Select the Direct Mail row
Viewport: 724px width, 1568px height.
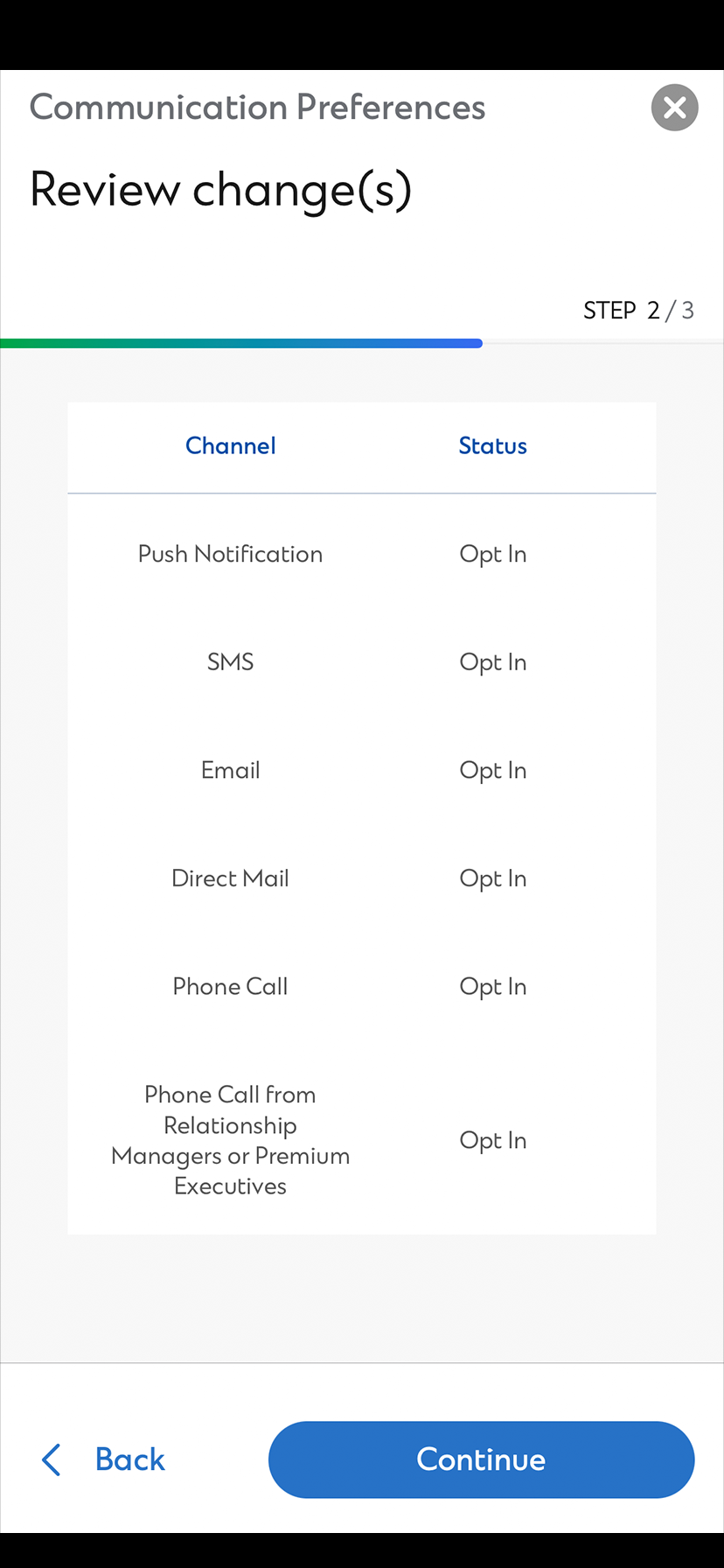(x=230, y=878)
